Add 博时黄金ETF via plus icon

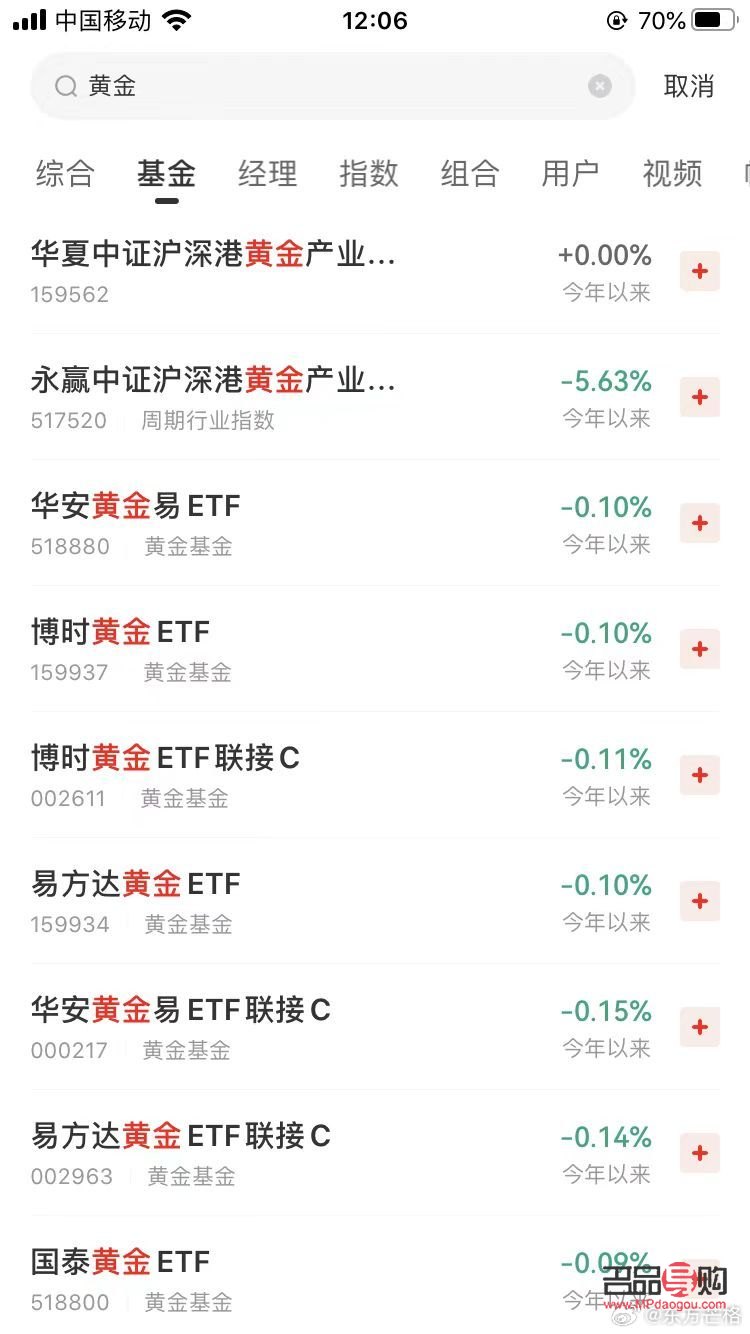[x=699, y=649]
